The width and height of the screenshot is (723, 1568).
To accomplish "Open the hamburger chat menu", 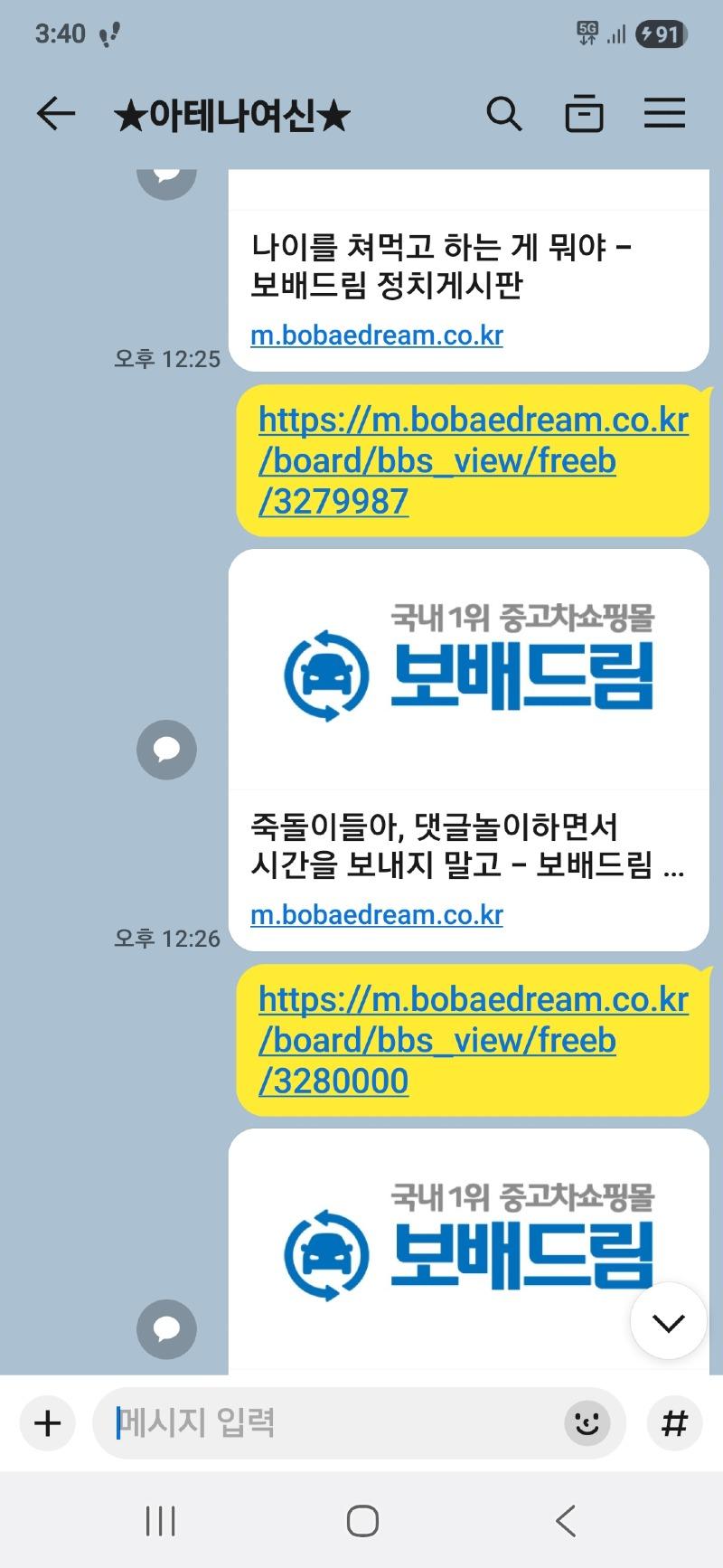I will [664, 115].
